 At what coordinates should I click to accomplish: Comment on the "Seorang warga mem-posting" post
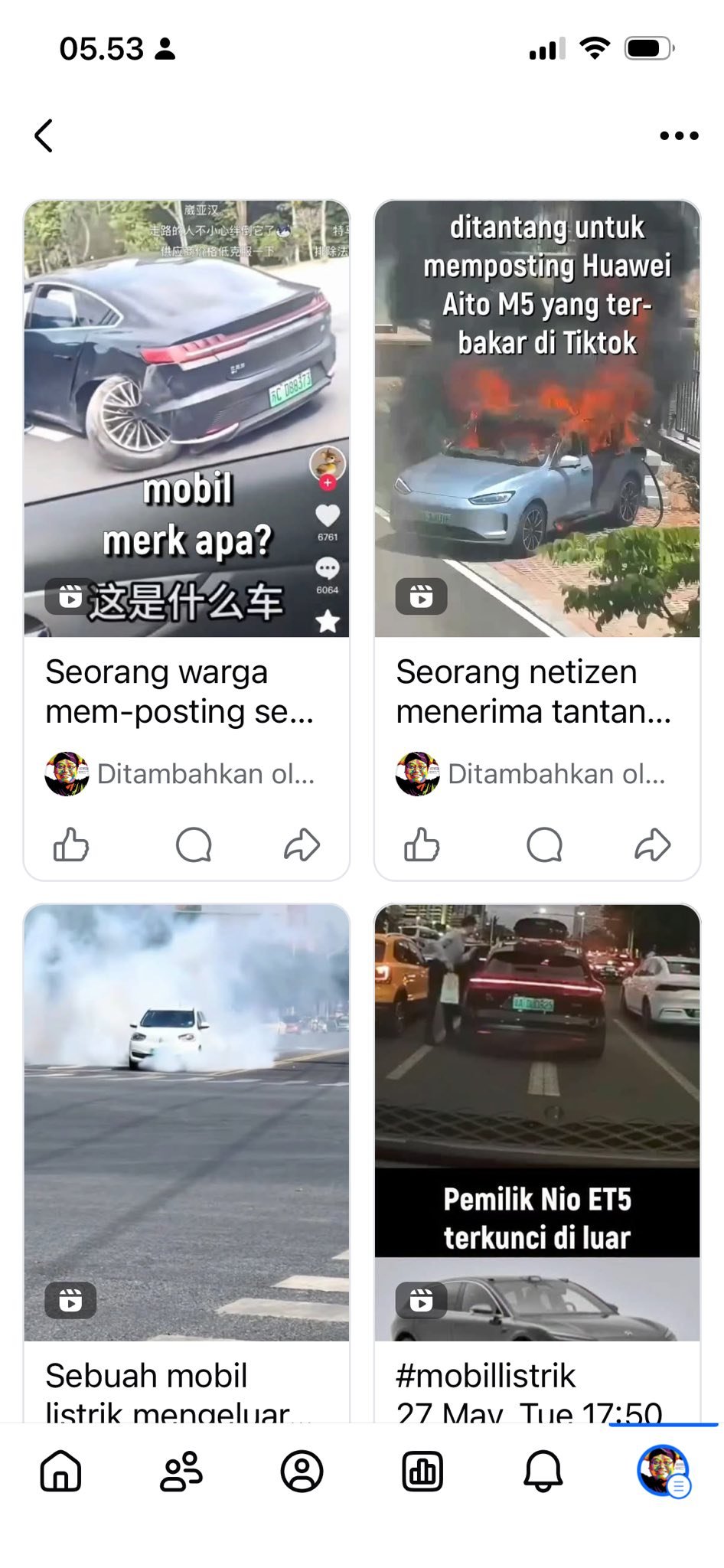click(194, 845)
